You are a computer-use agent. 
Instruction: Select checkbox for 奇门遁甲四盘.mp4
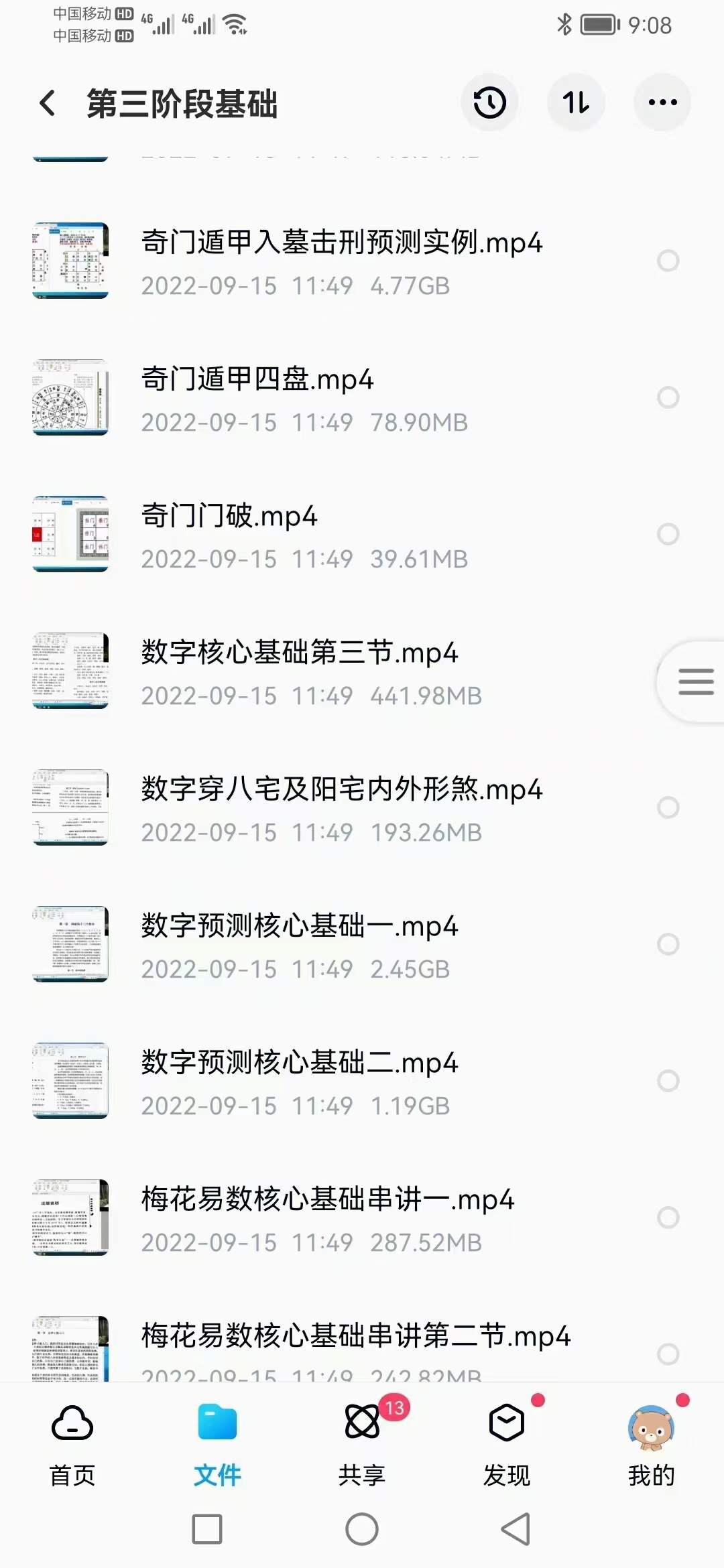pyautogui.click(x=668, y=397)
